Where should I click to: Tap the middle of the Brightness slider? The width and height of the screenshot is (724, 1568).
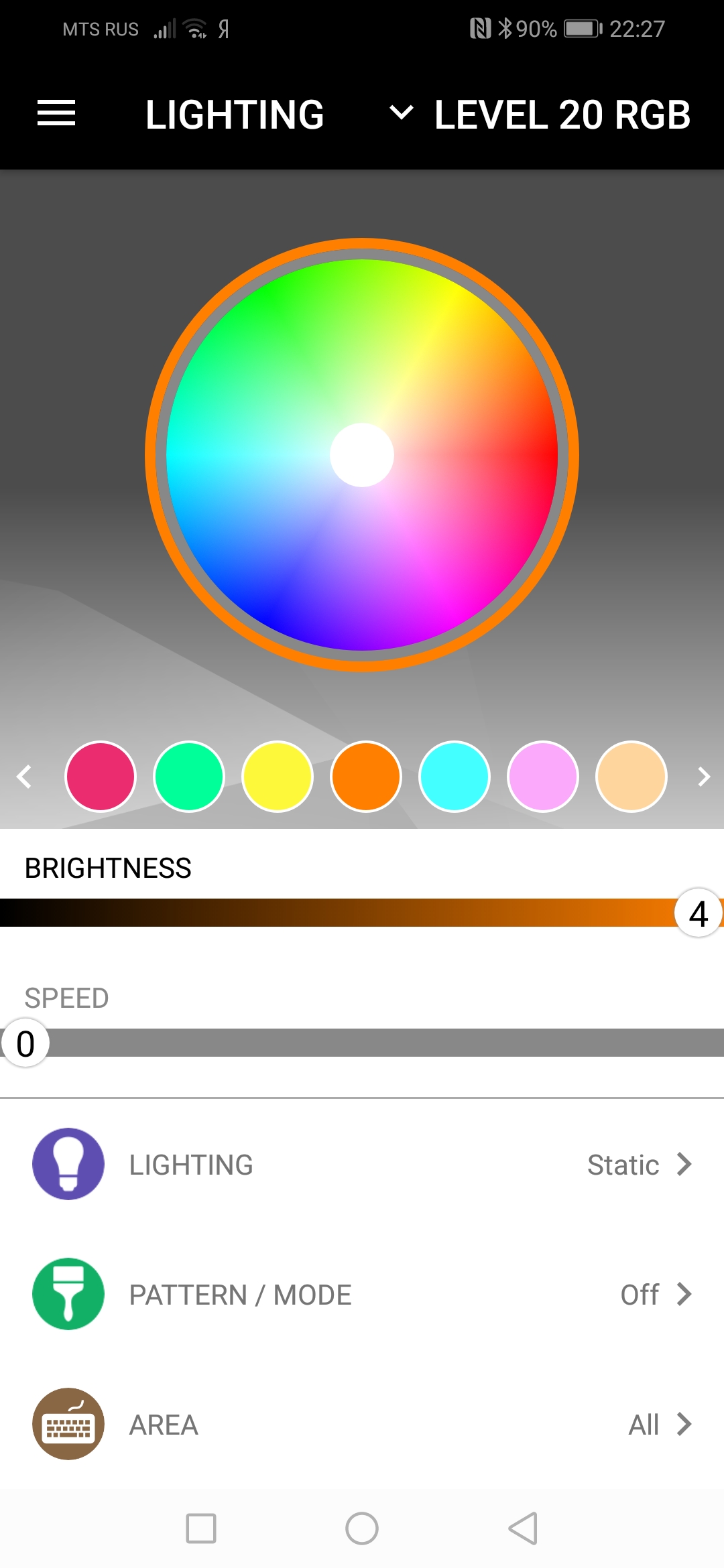[x=362, y=913]
